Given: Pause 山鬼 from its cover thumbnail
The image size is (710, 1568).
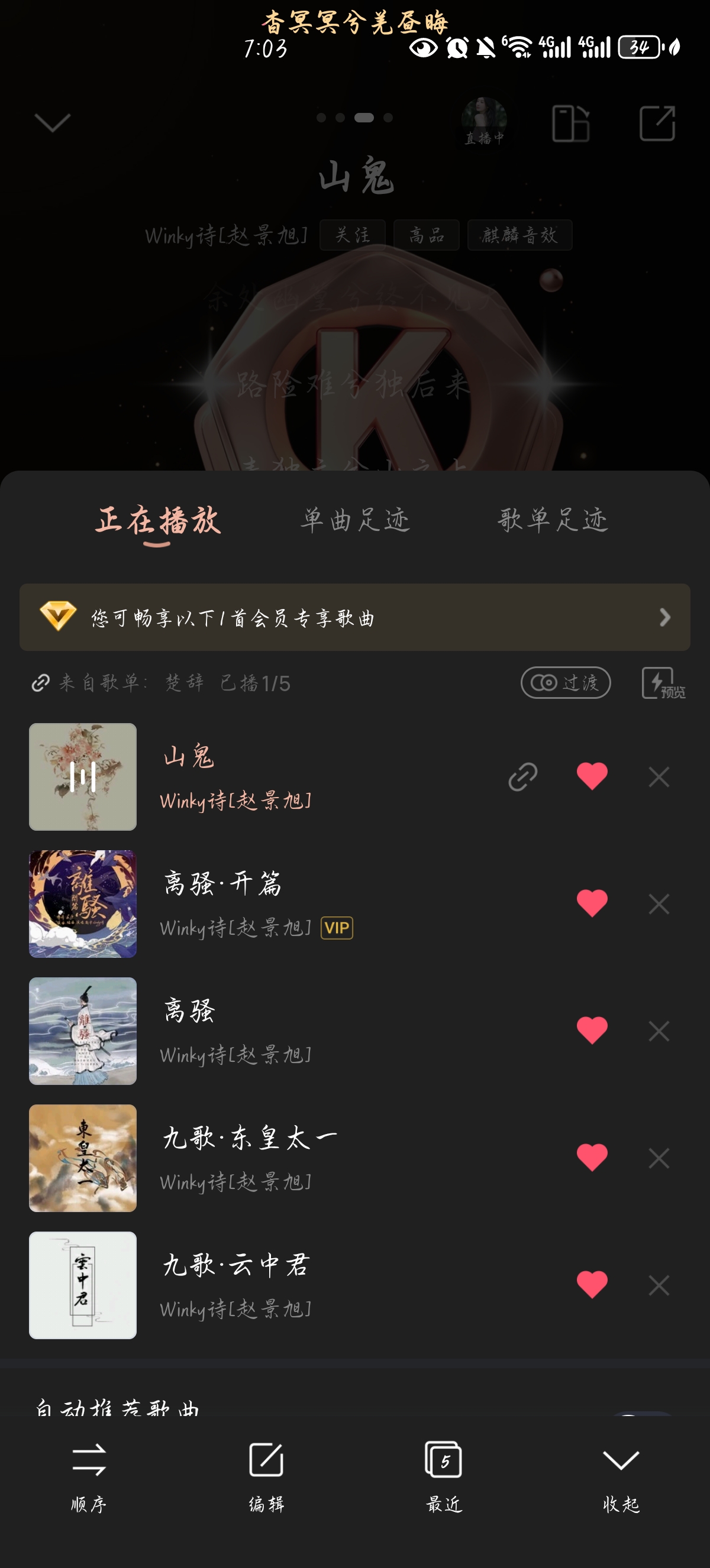Looking at the screenshot, I should [83, 777].
